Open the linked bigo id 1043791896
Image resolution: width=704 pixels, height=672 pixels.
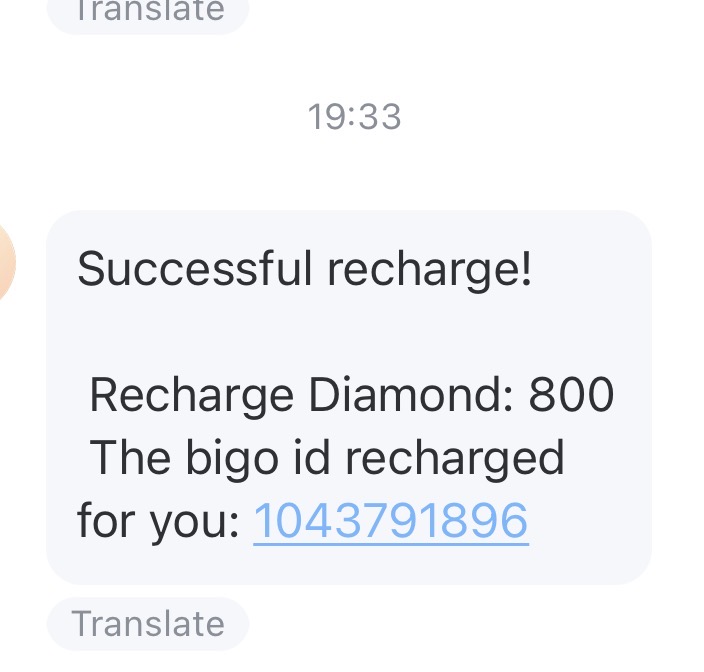391,521
